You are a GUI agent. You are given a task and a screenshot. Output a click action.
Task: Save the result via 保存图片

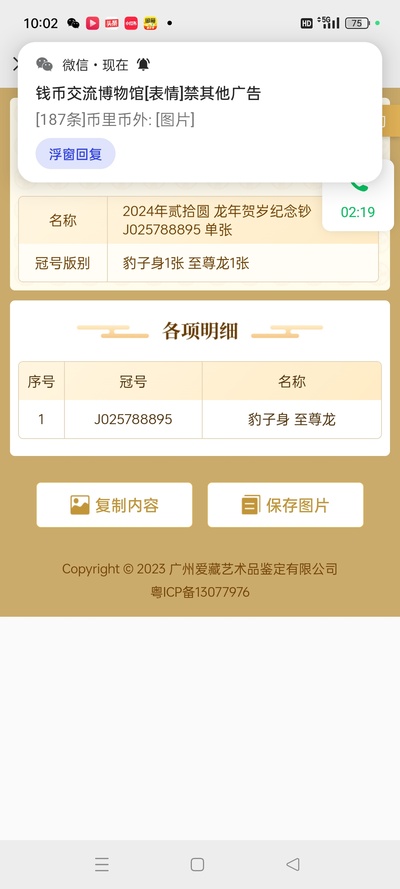point(285,505)
